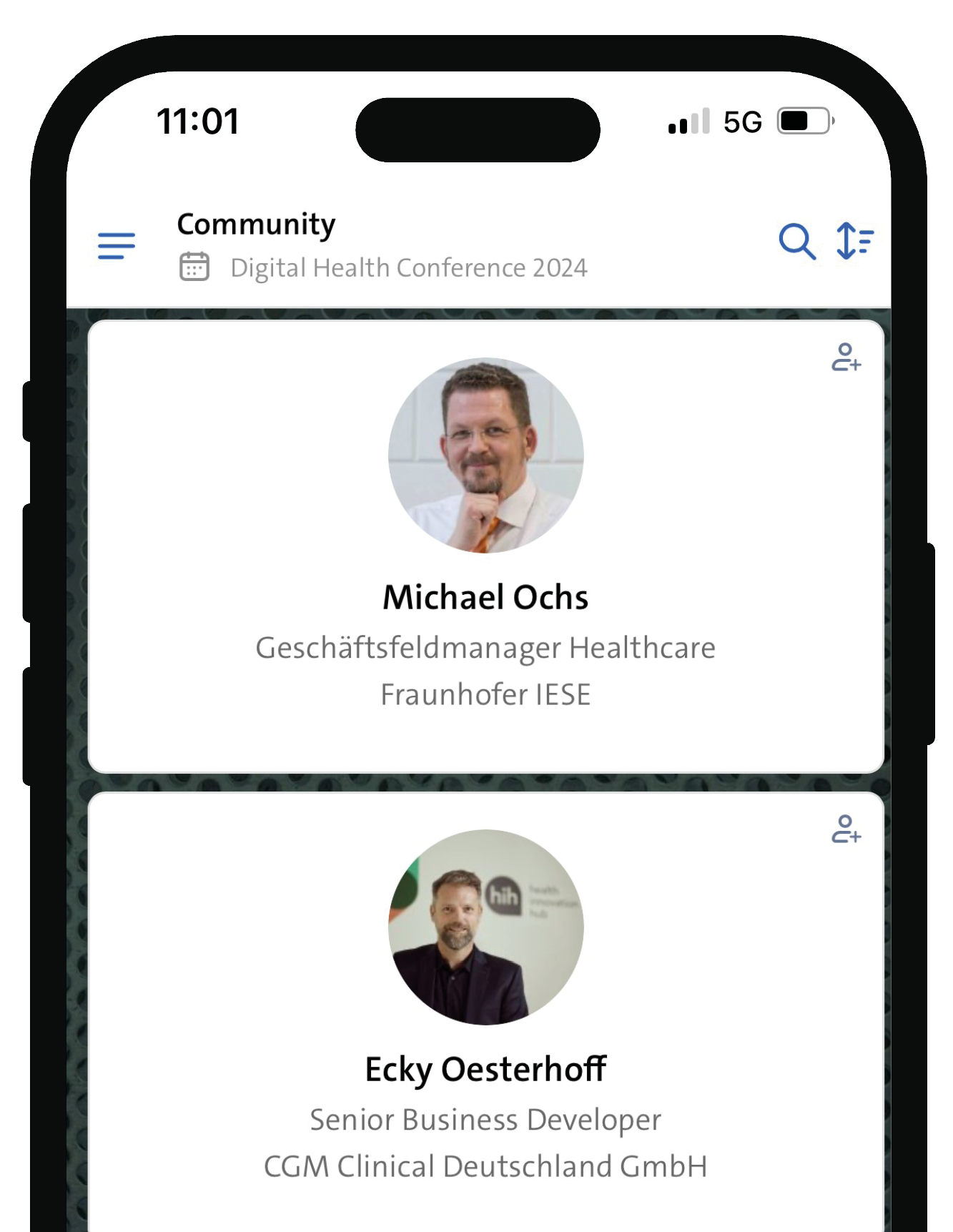Viewport: 953px width, 1232px height.
Task: Search the community members
Action: pyautogui.click(x=796, y=241)
